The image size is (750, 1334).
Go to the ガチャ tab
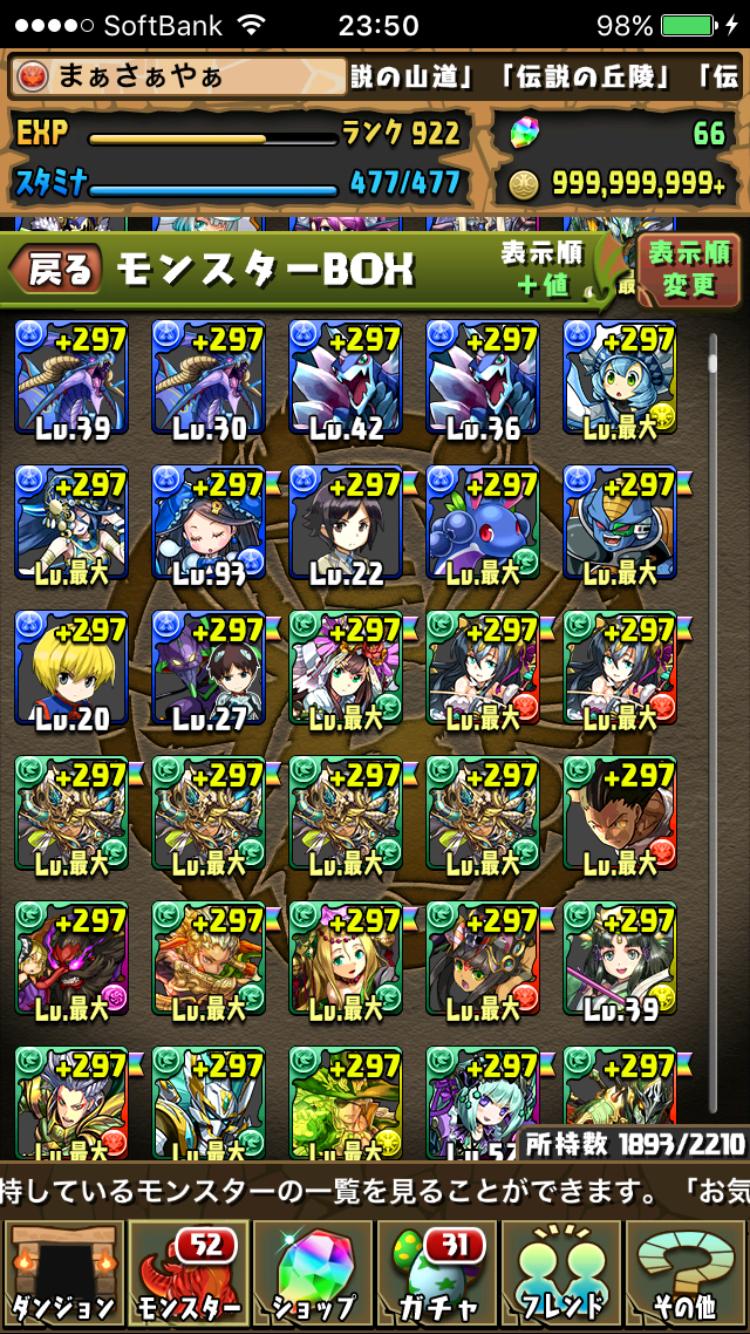(437, 1274)
